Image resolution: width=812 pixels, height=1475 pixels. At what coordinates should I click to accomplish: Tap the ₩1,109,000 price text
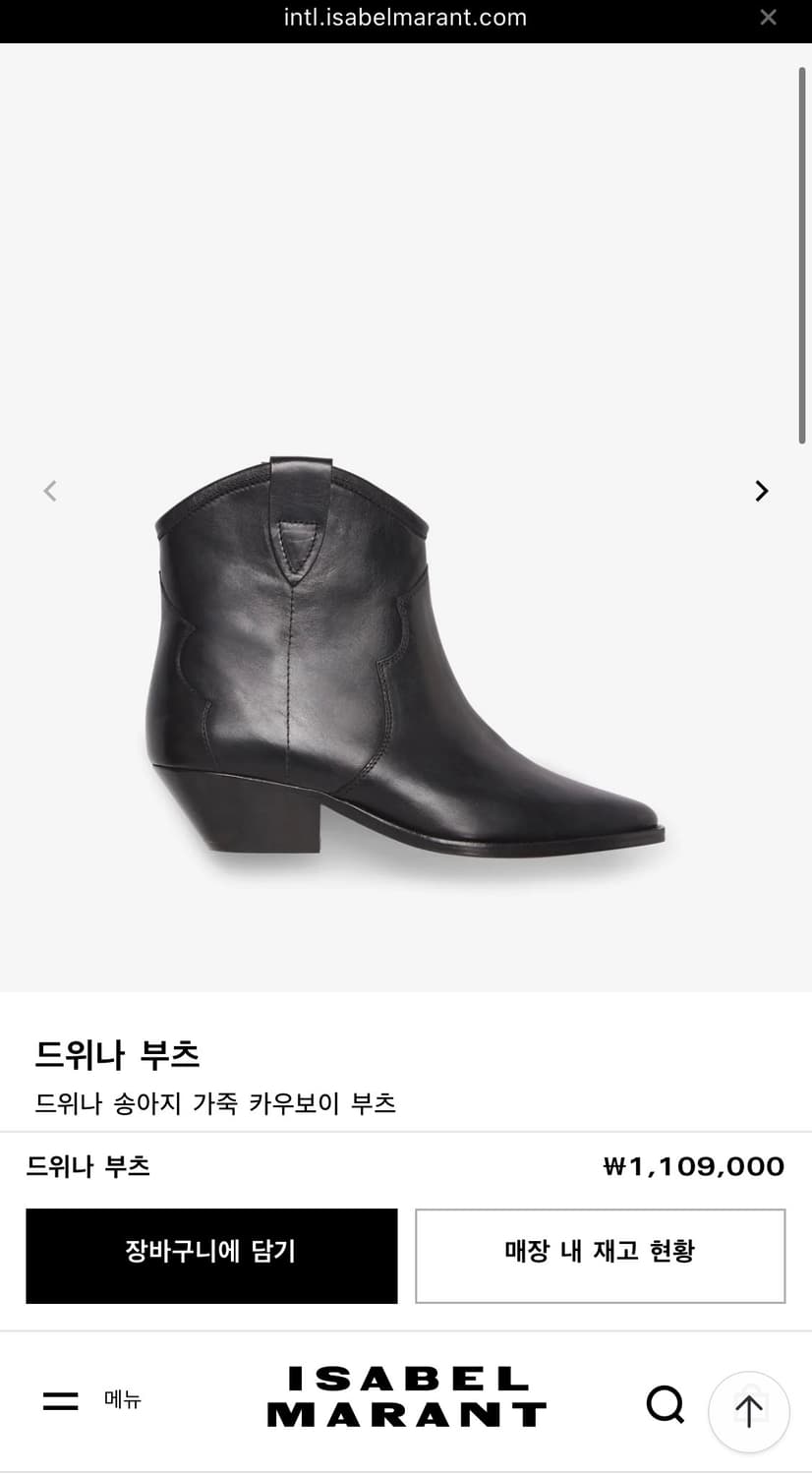(x=693, y=1165)
